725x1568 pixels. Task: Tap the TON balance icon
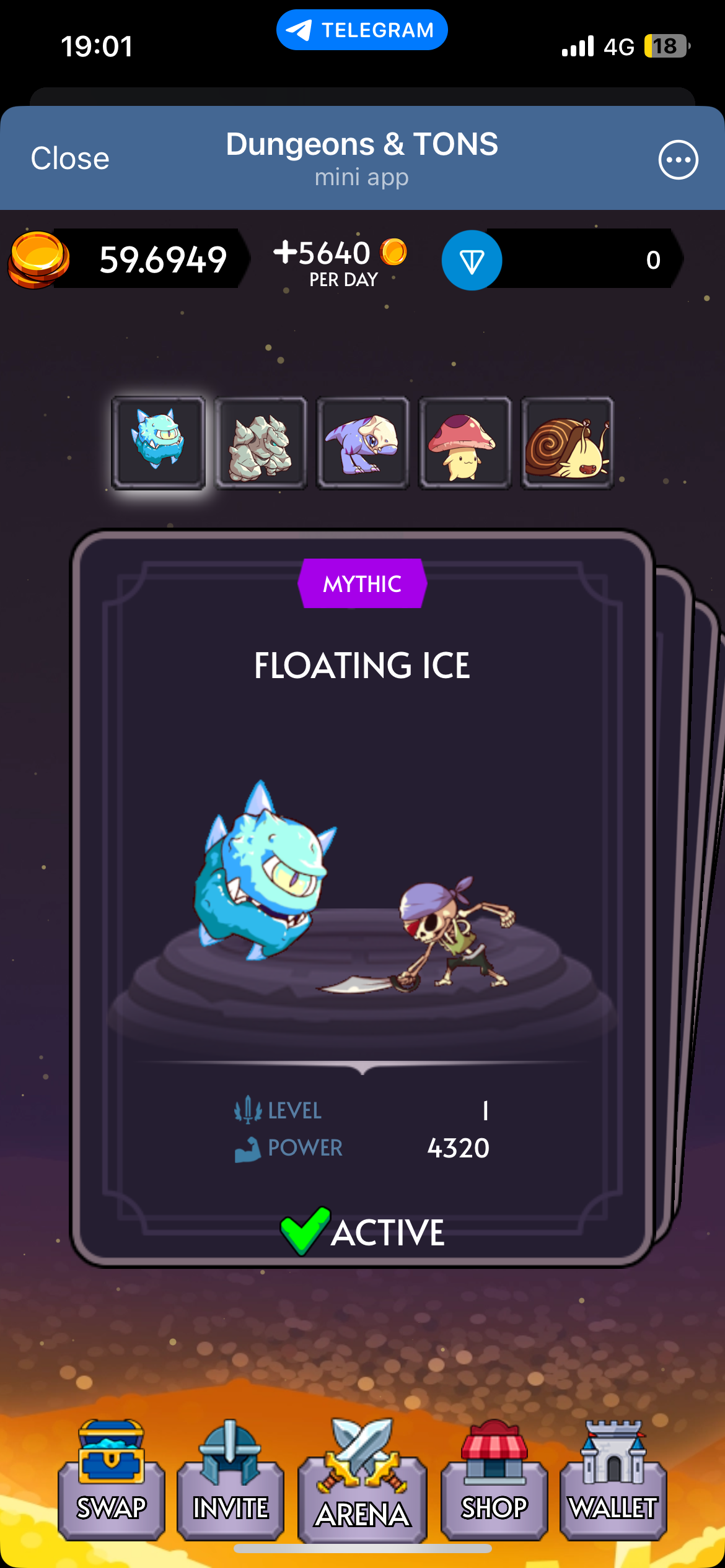[x=472, y=260]
